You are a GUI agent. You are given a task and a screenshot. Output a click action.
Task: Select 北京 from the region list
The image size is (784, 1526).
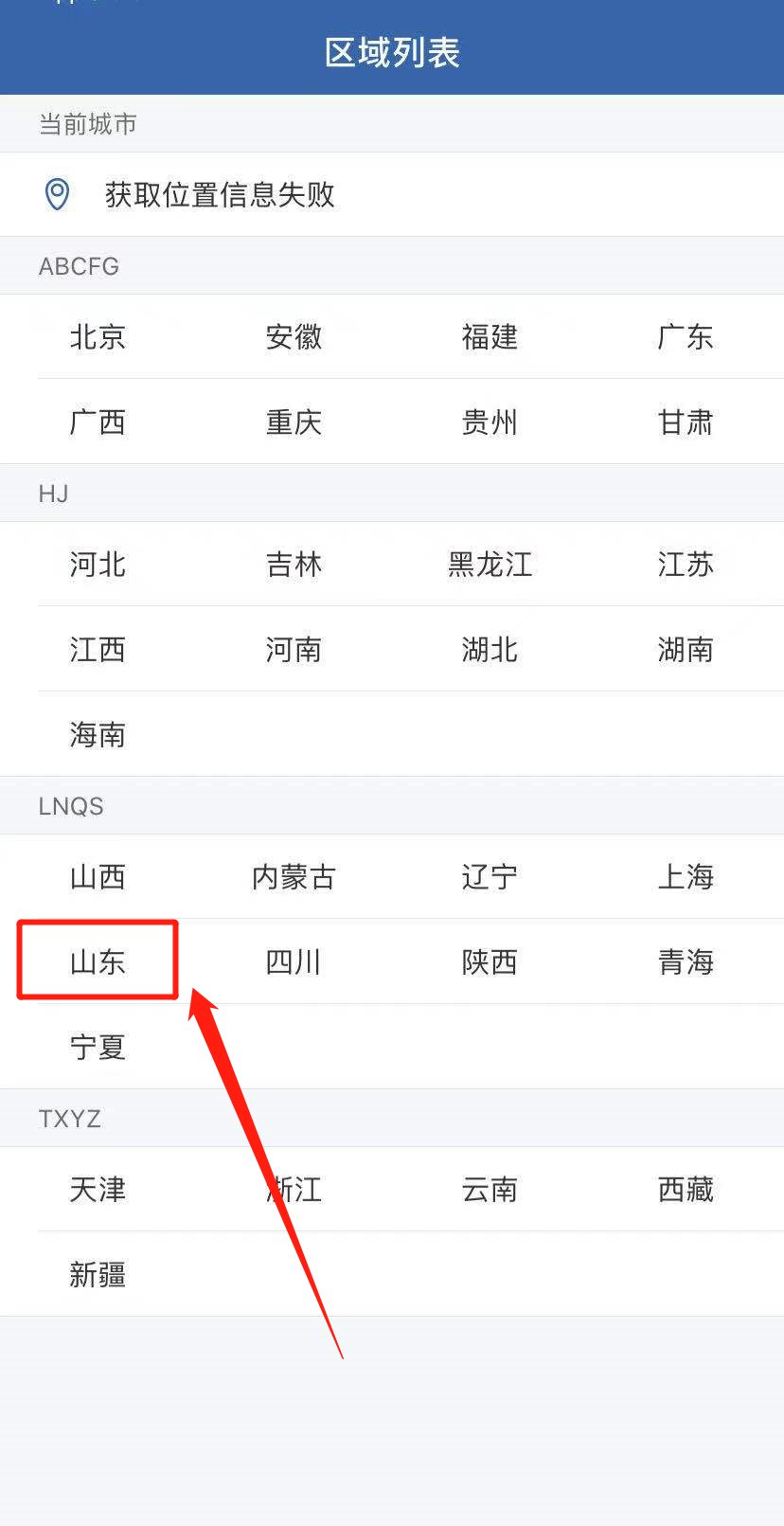click(98, 337)
